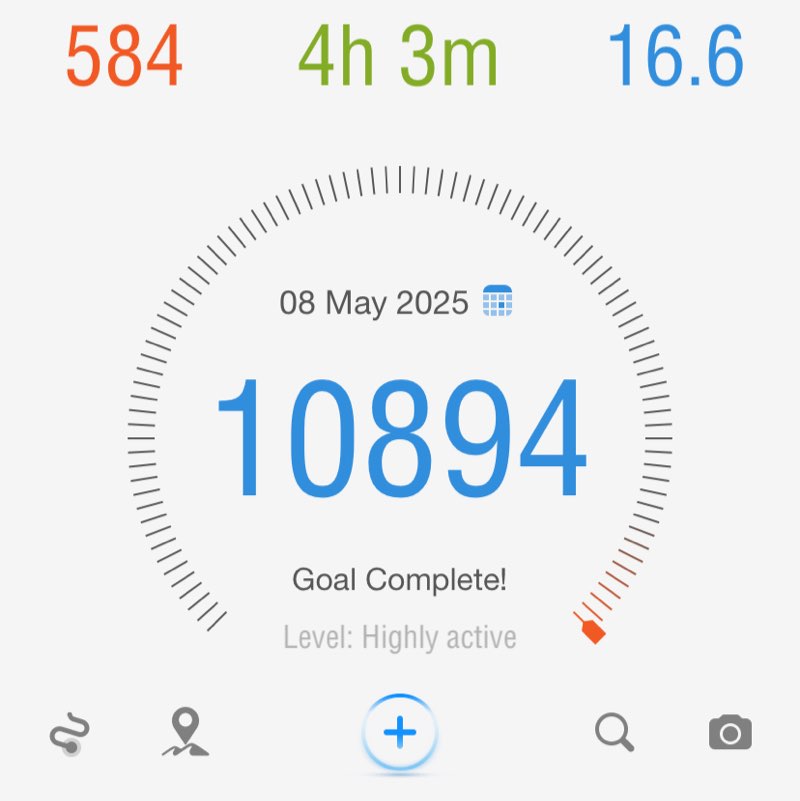
Task: Tap the orange progress indicator marker
Action: [x=592, y=628]
